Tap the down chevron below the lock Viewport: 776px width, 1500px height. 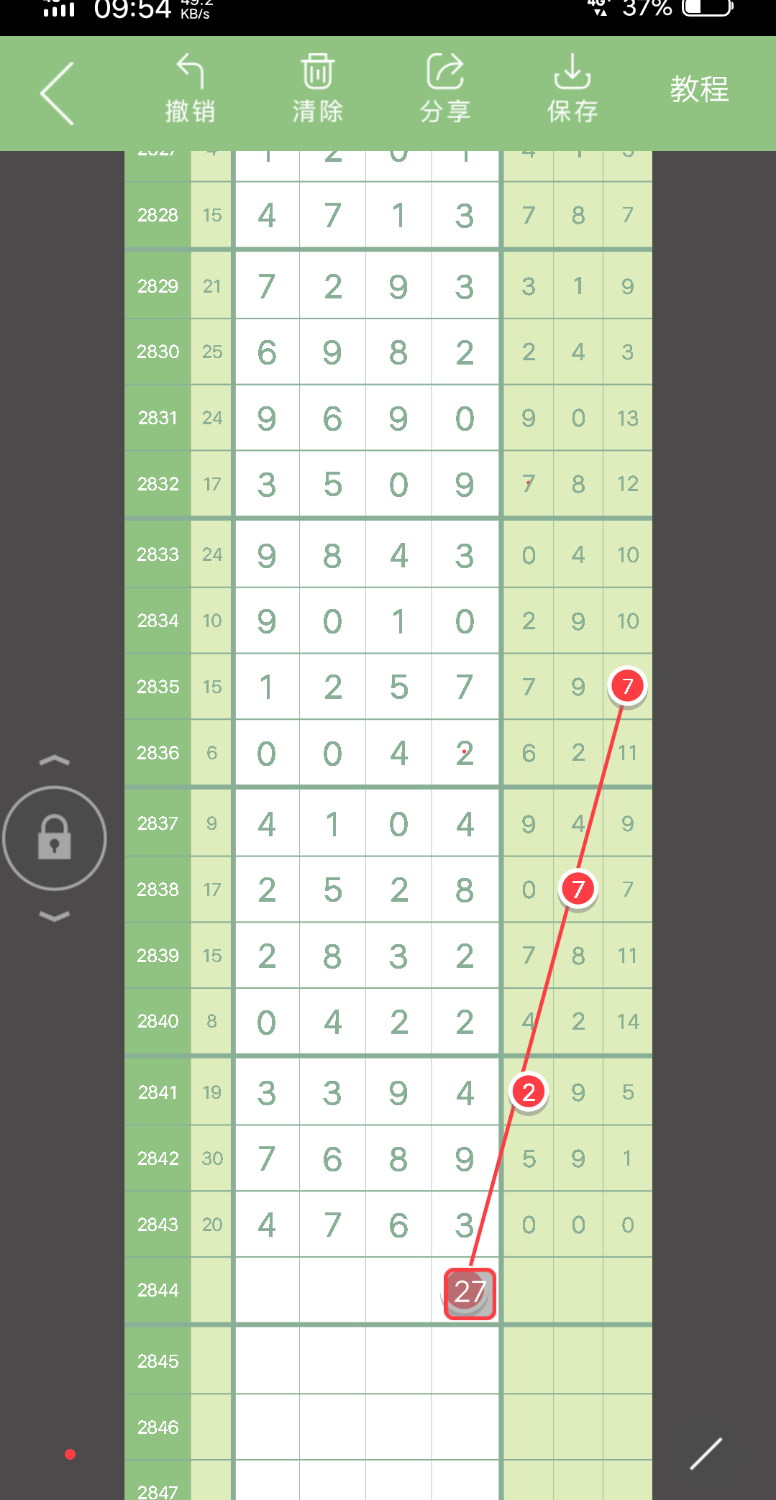[x=54, y=916]
